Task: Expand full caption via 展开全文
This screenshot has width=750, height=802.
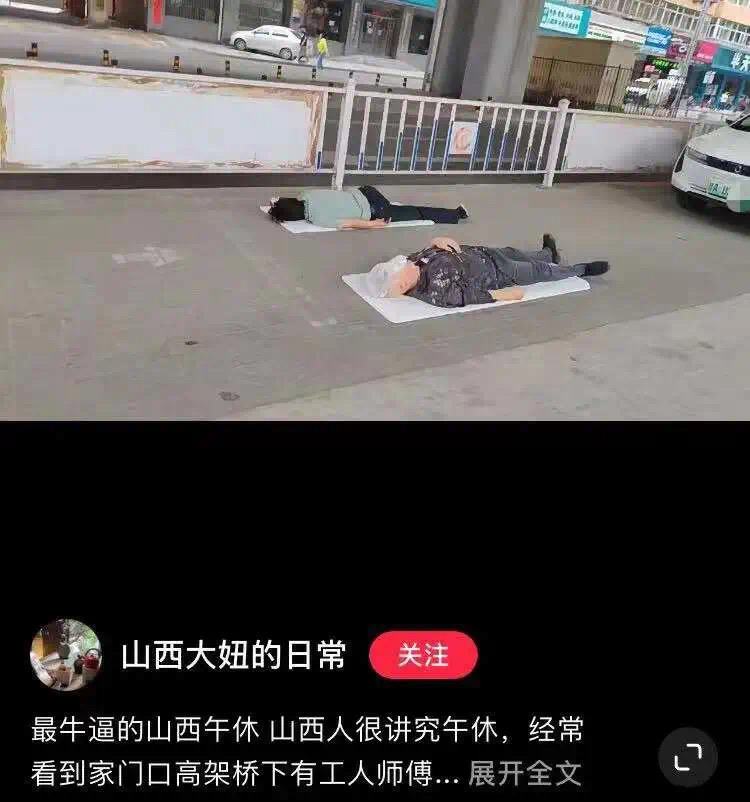Action: pos(524,773)
